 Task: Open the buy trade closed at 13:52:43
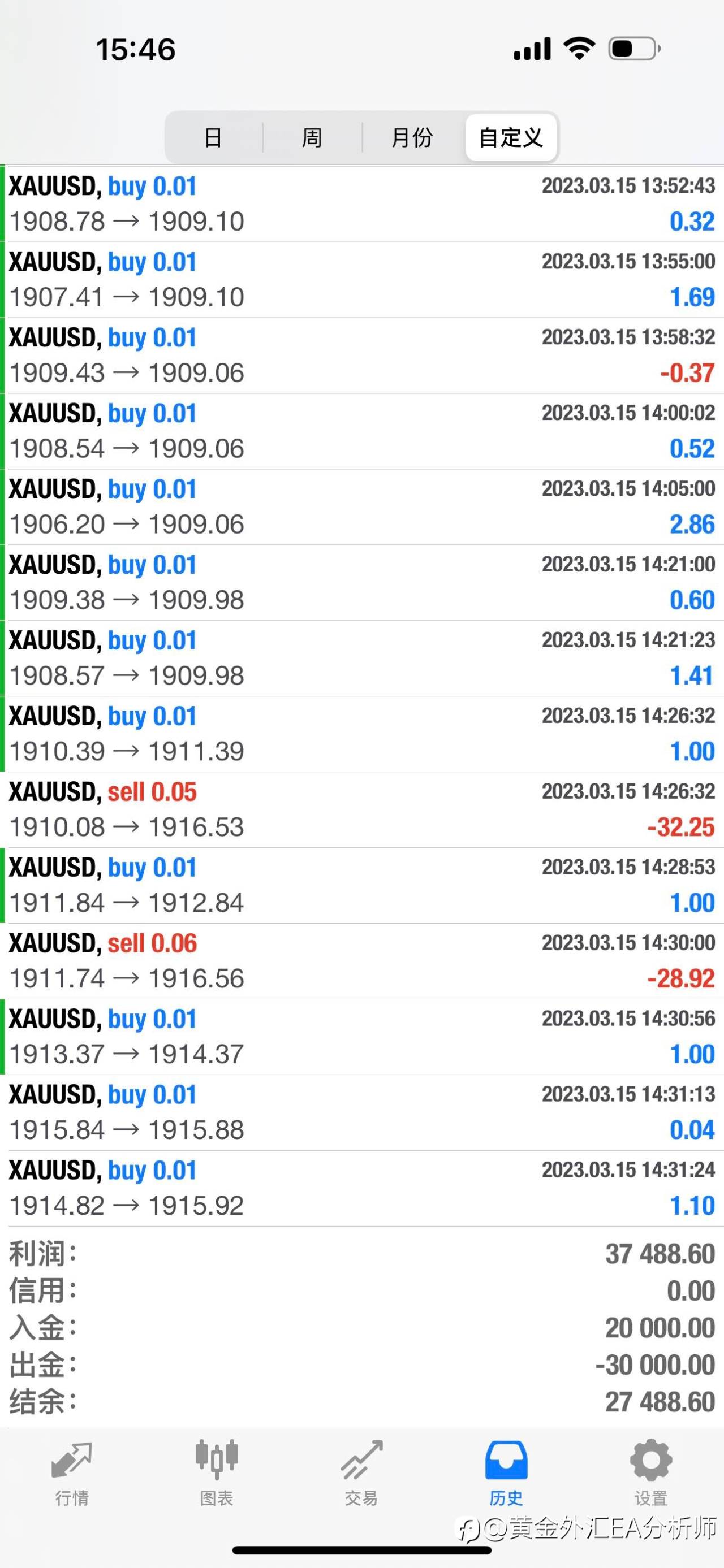(361, 205)
